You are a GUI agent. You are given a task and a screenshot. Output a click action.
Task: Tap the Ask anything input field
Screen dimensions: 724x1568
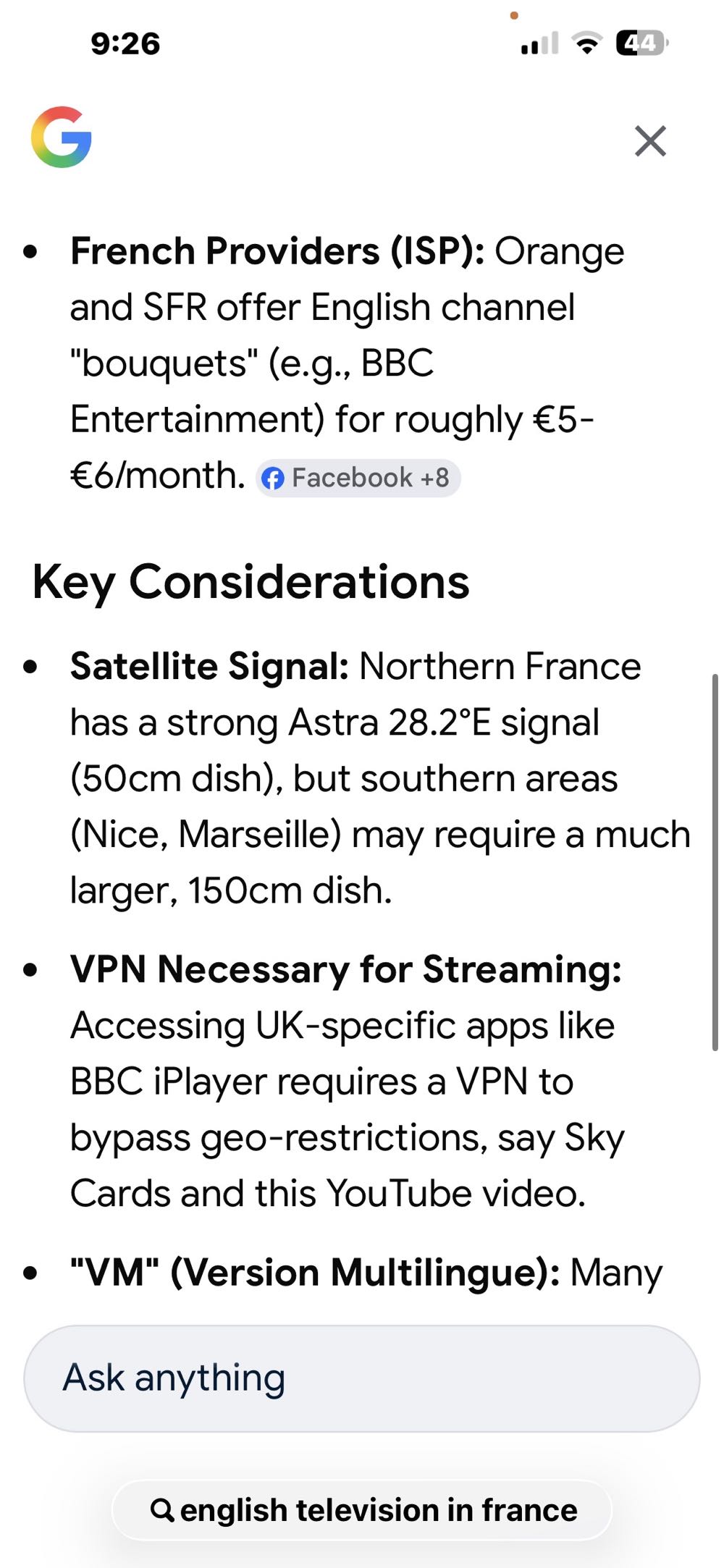point(361,1378)
